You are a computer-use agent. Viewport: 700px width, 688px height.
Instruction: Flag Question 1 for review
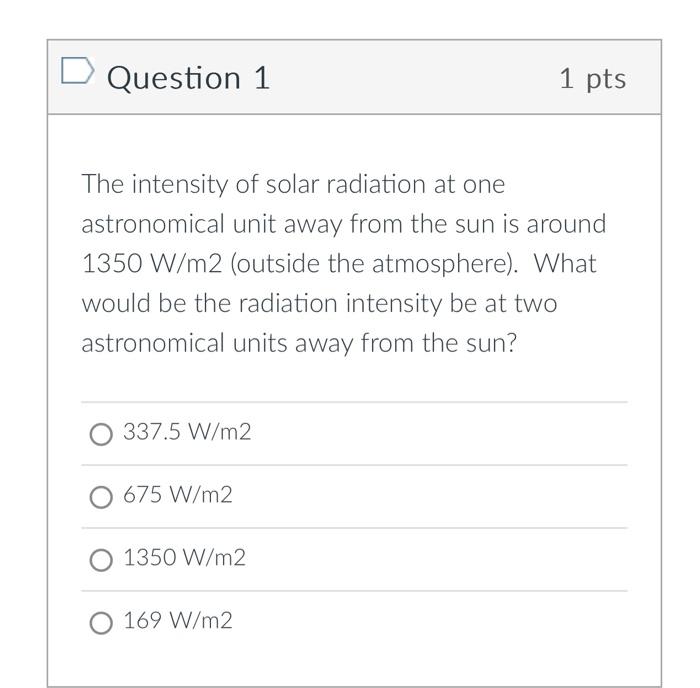(77, 72)
